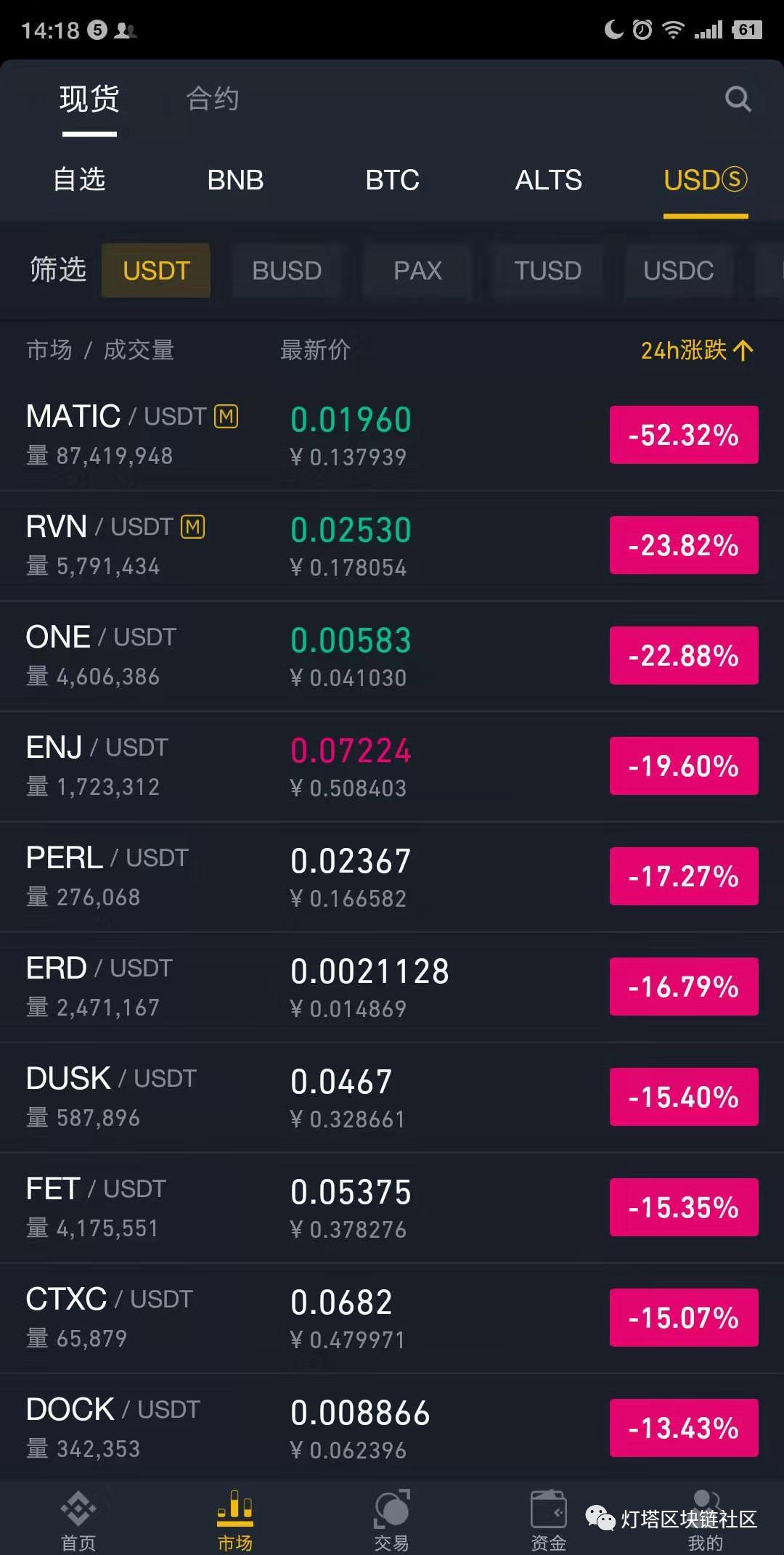This screenshot has width=784, height=1555.
Task: Choose the PAX filter chip
Action: [x=417, y=271]
